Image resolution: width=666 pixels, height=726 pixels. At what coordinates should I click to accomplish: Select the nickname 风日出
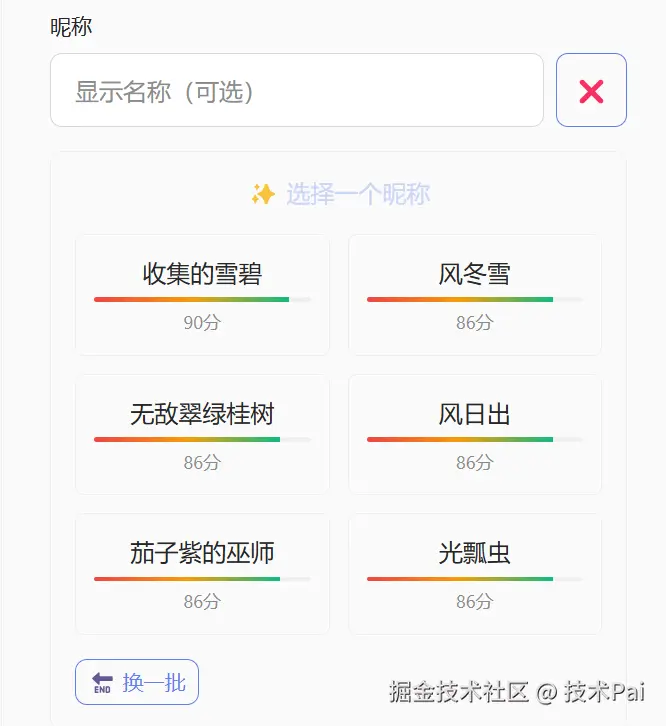(474, 434)
